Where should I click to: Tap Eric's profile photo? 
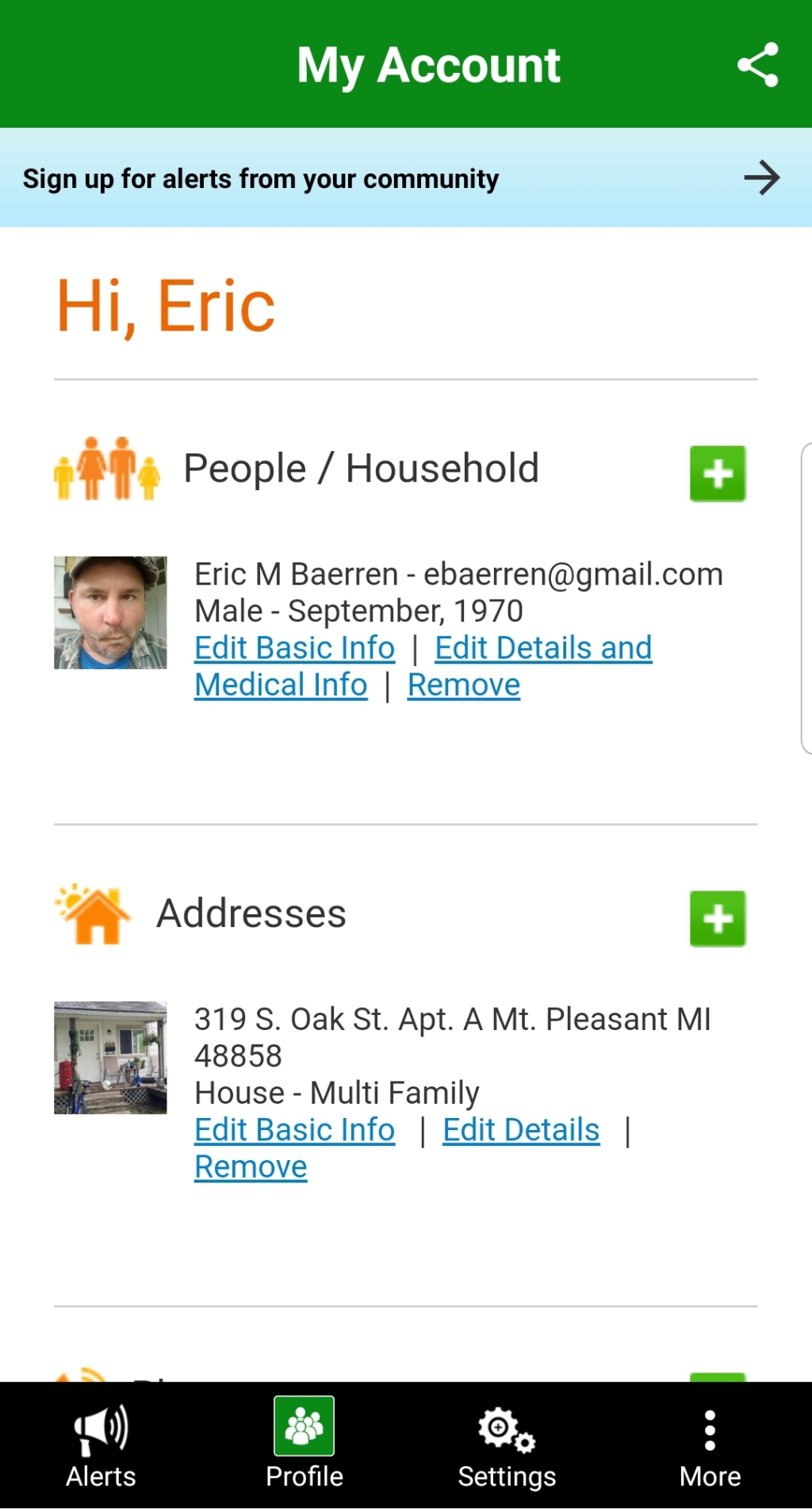coord(110,613)
